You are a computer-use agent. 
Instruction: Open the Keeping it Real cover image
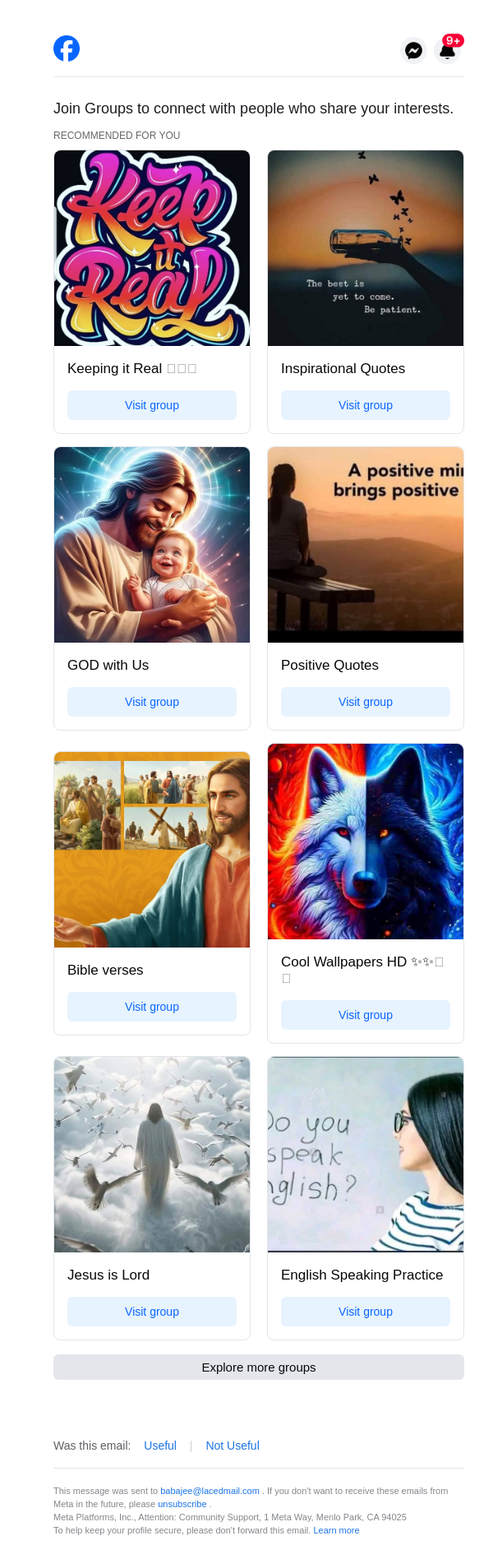pyautogui.click(x=152, y=248)
